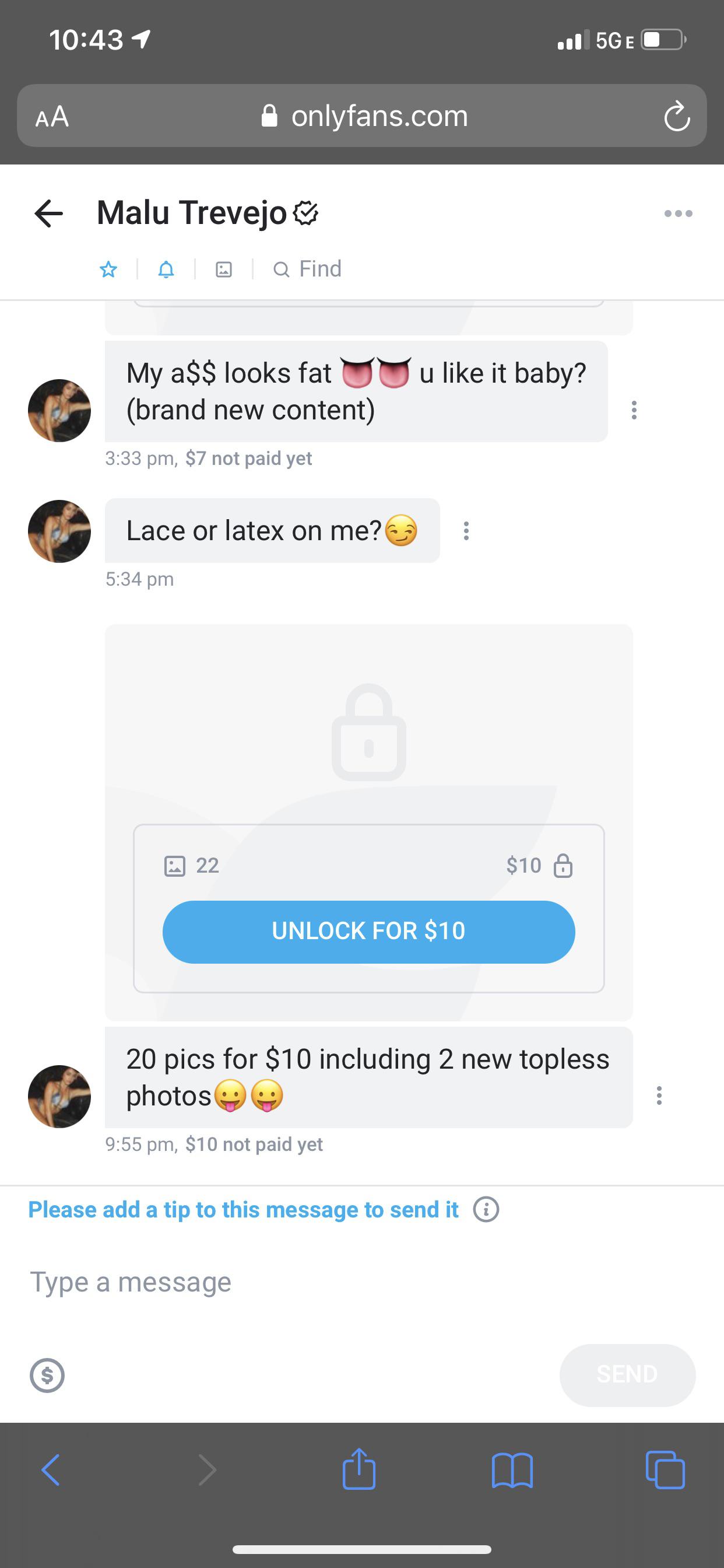Open the Safari share sheet
The image size is (724, 1568).
click(359, 1469)
